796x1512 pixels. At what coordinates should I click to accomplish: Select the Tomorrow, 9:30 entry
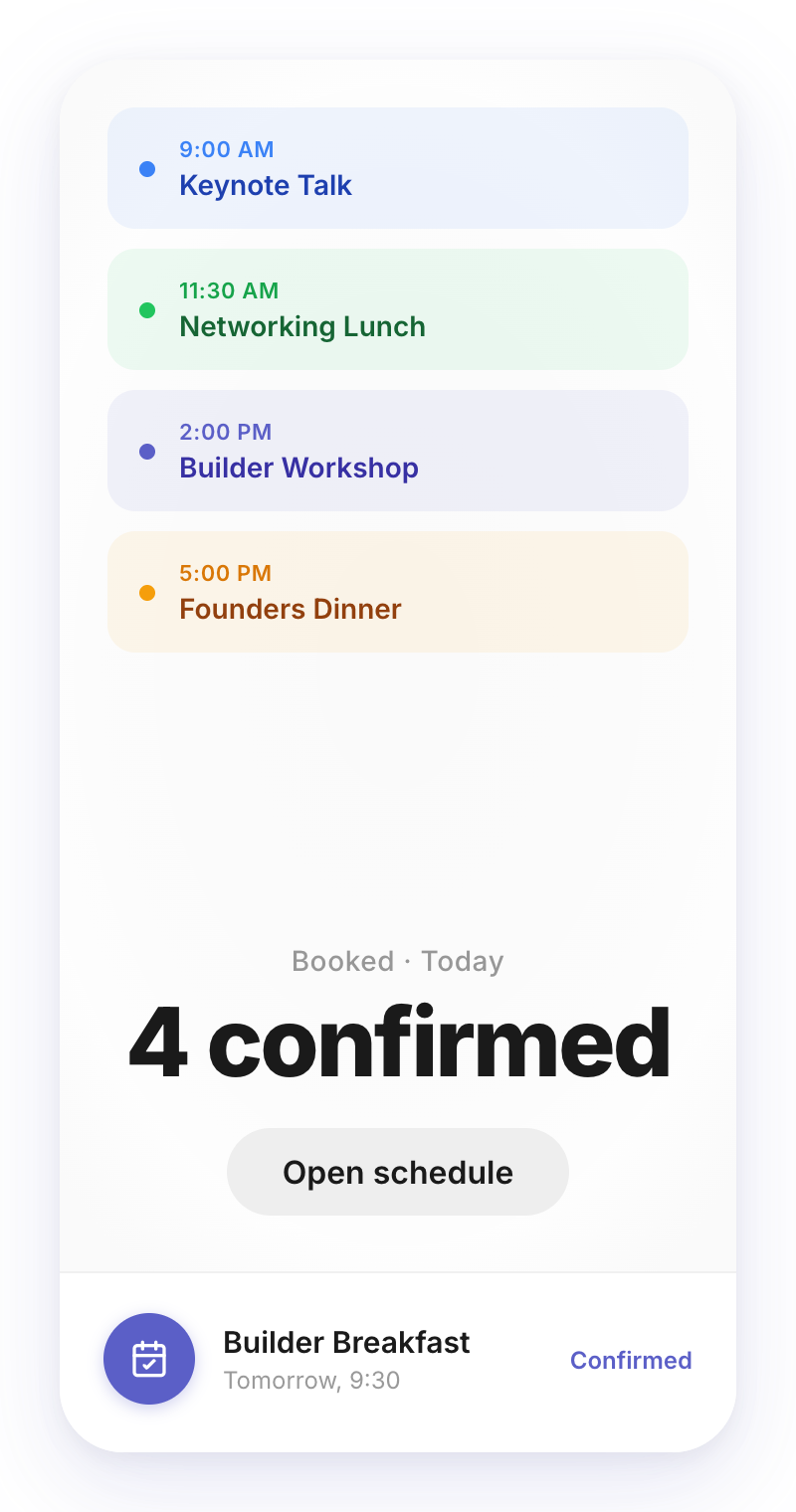tap(311, 1380)
